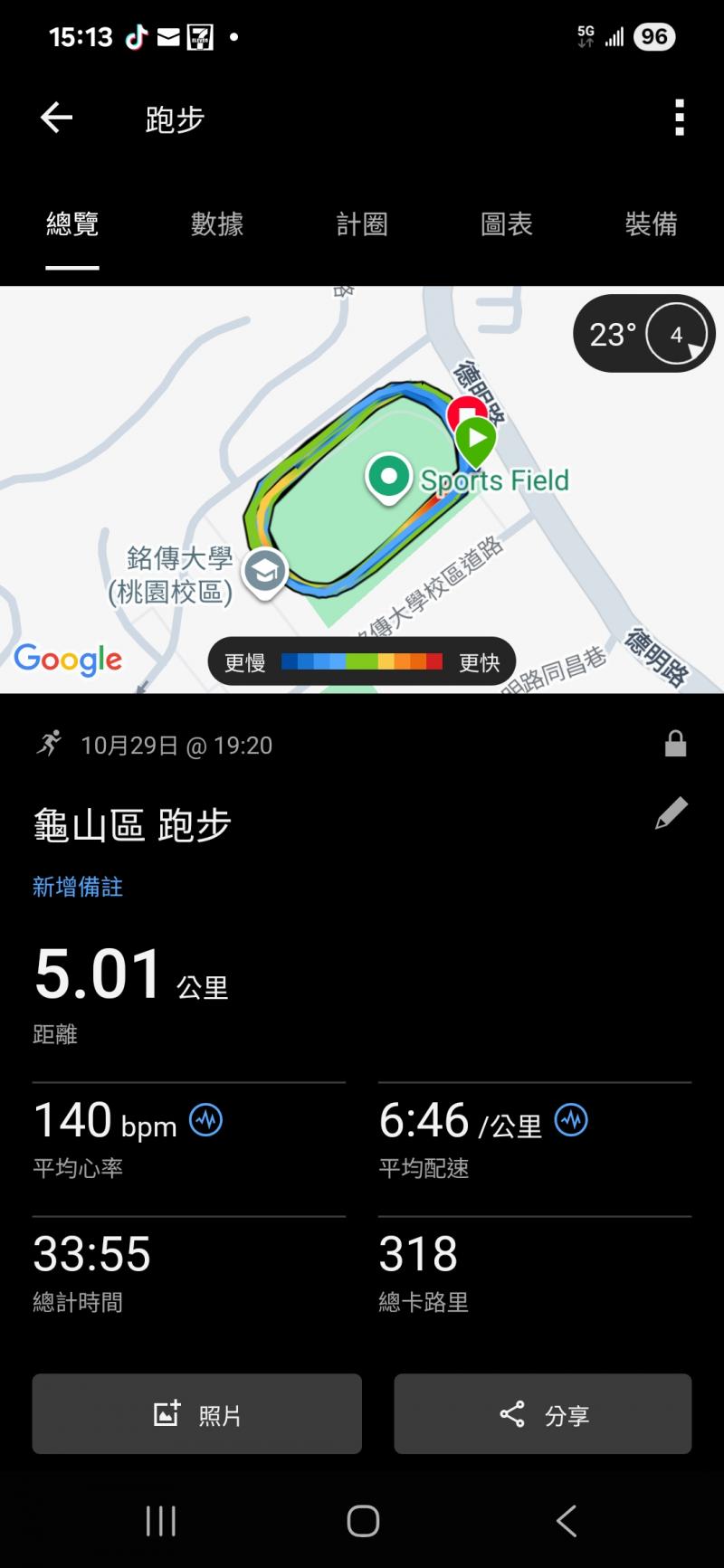Open the three-dot overflow menu

coord(679,118)
